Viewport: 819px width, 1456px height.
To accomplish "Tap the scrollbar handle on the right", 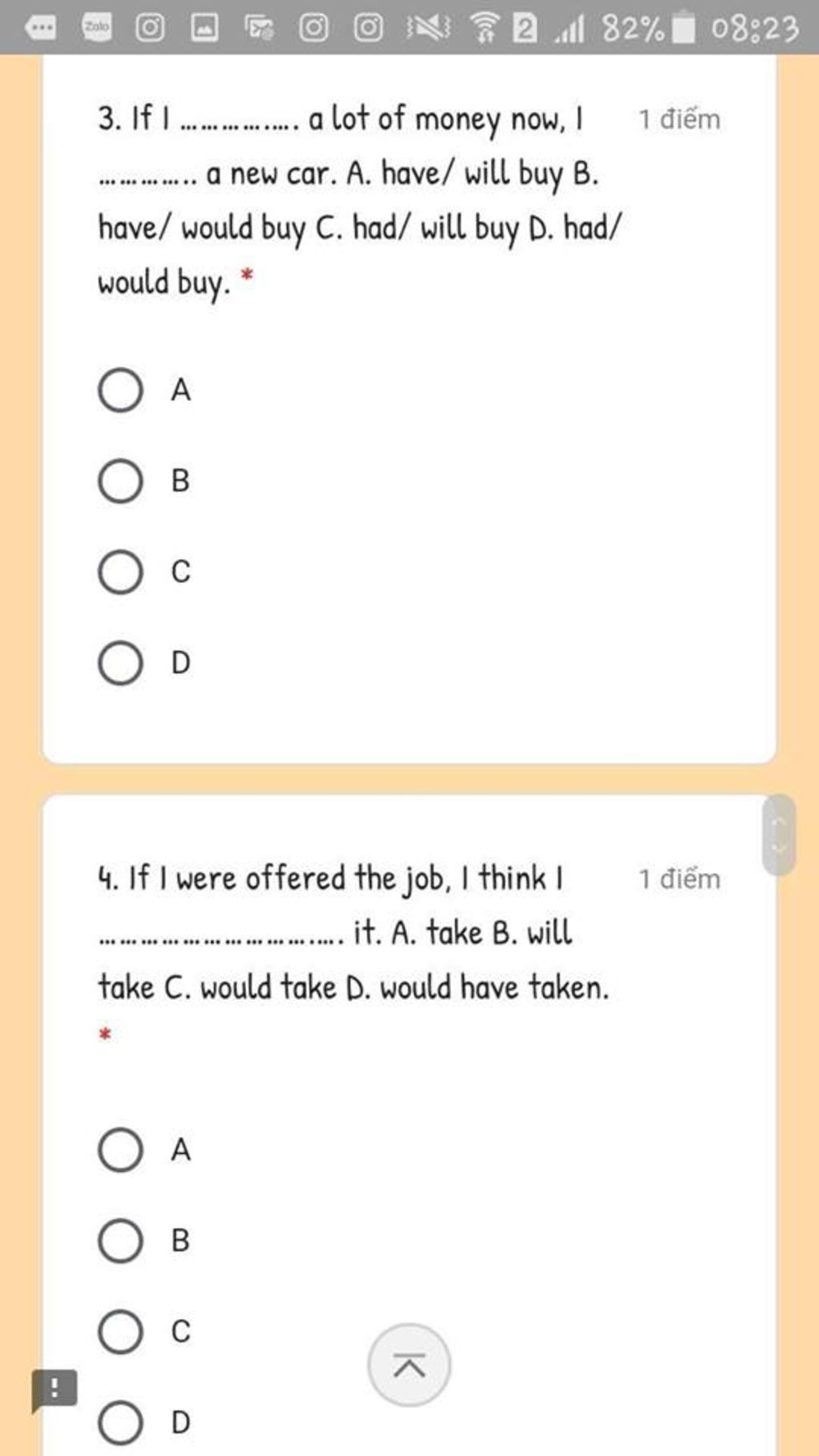I will [779, 835].
